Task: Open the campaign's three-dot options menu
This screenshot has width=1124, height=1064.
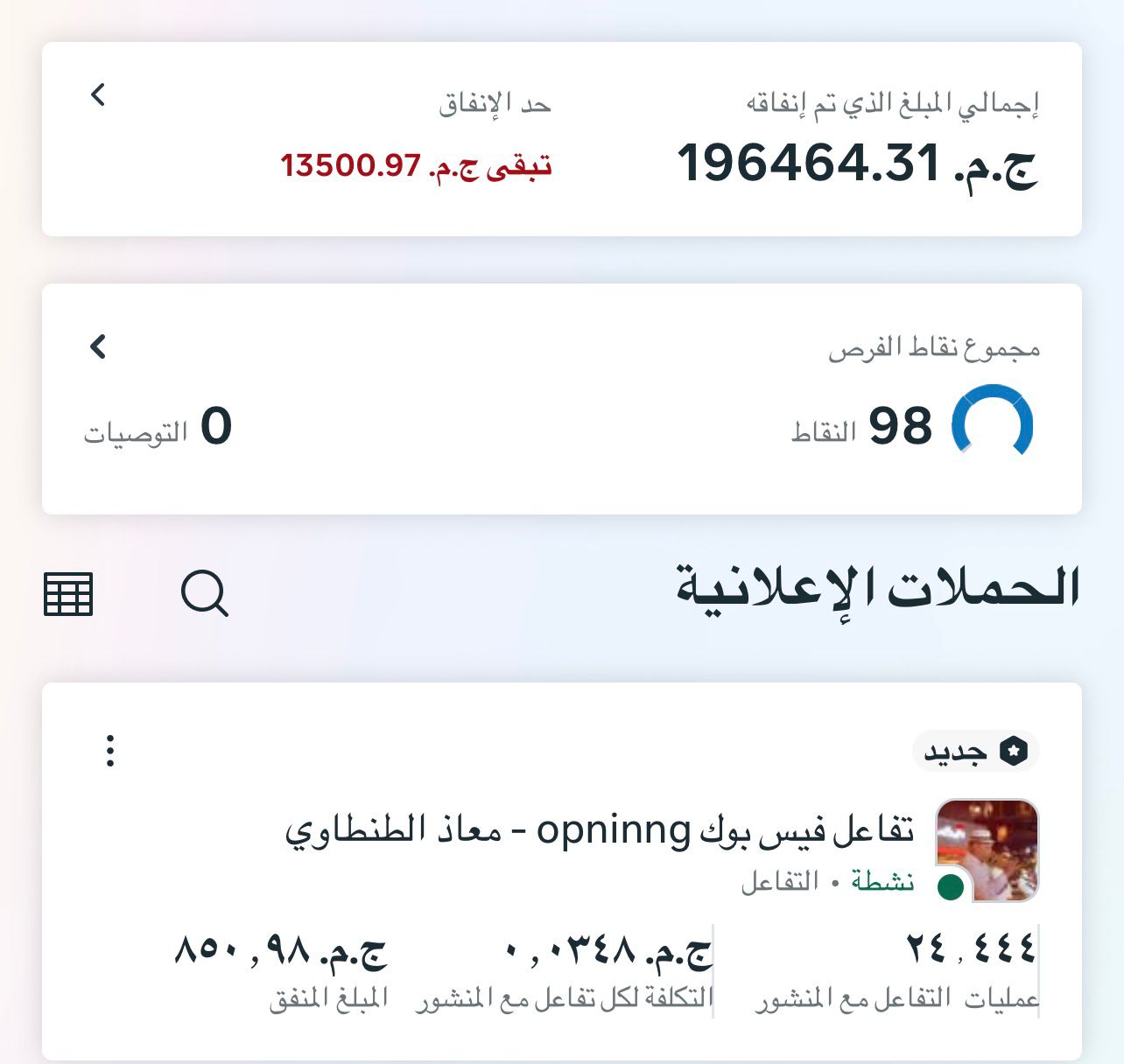Action: (110, 751)
